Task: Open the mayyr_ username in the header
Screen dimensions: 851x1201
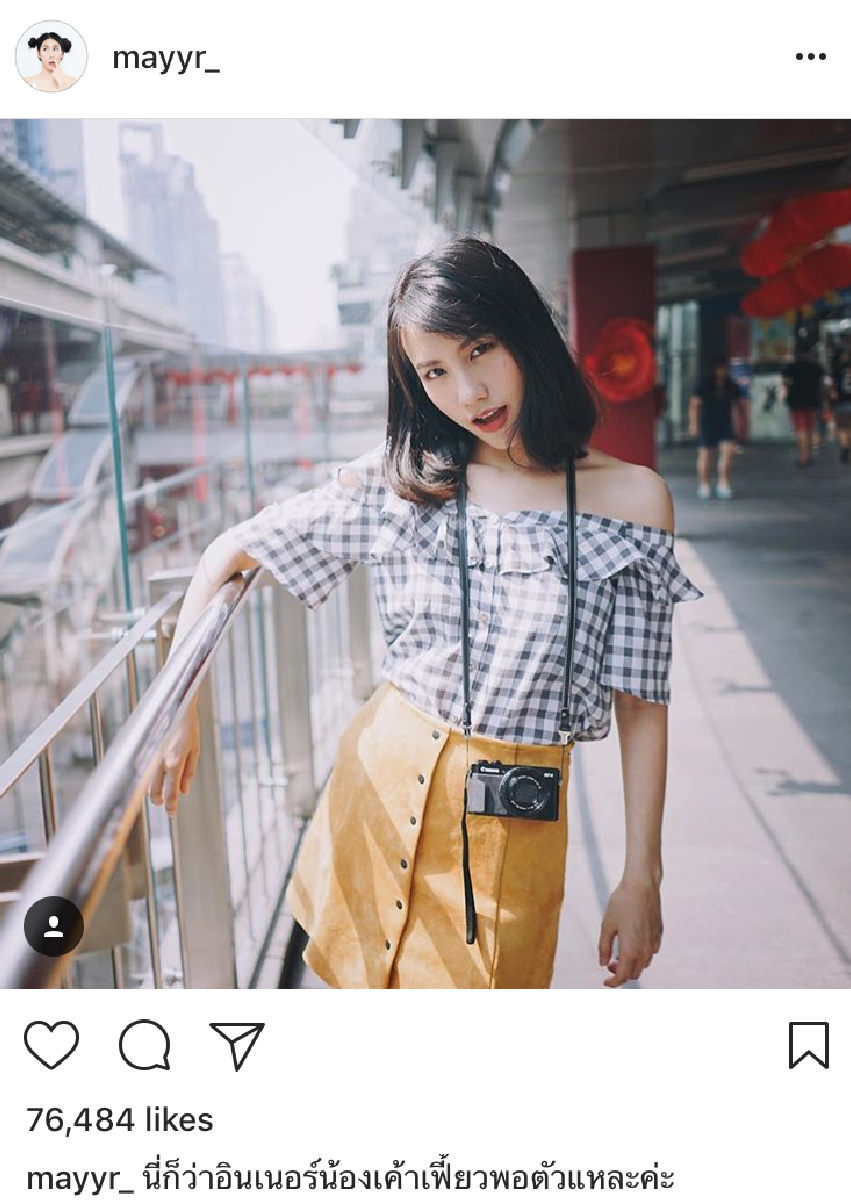Action: click(166, 58)
